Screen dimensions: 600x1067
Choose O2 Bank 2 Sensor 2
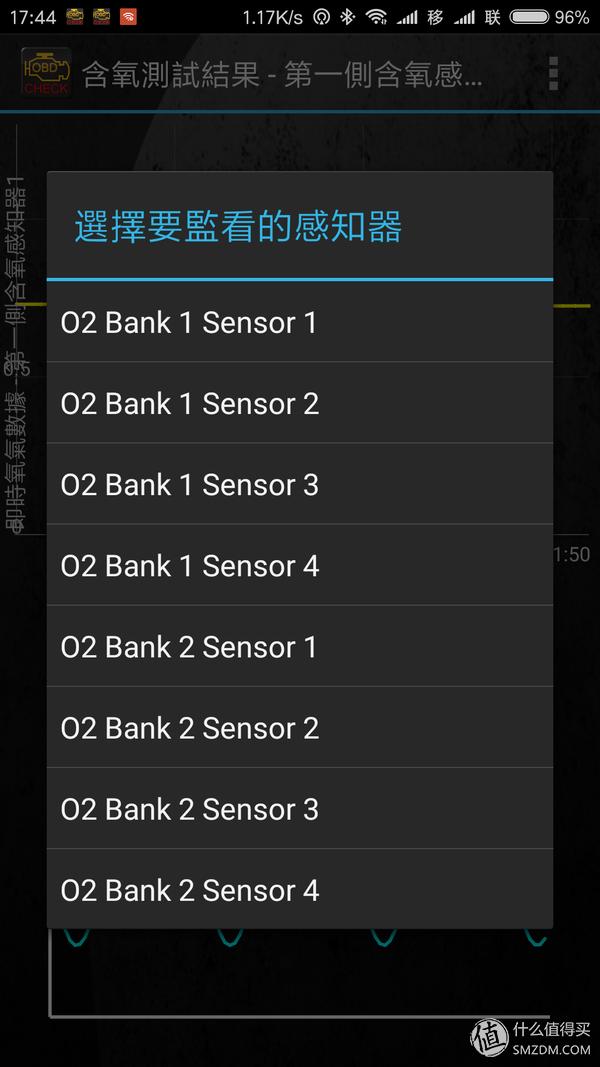tap(299, 727)
